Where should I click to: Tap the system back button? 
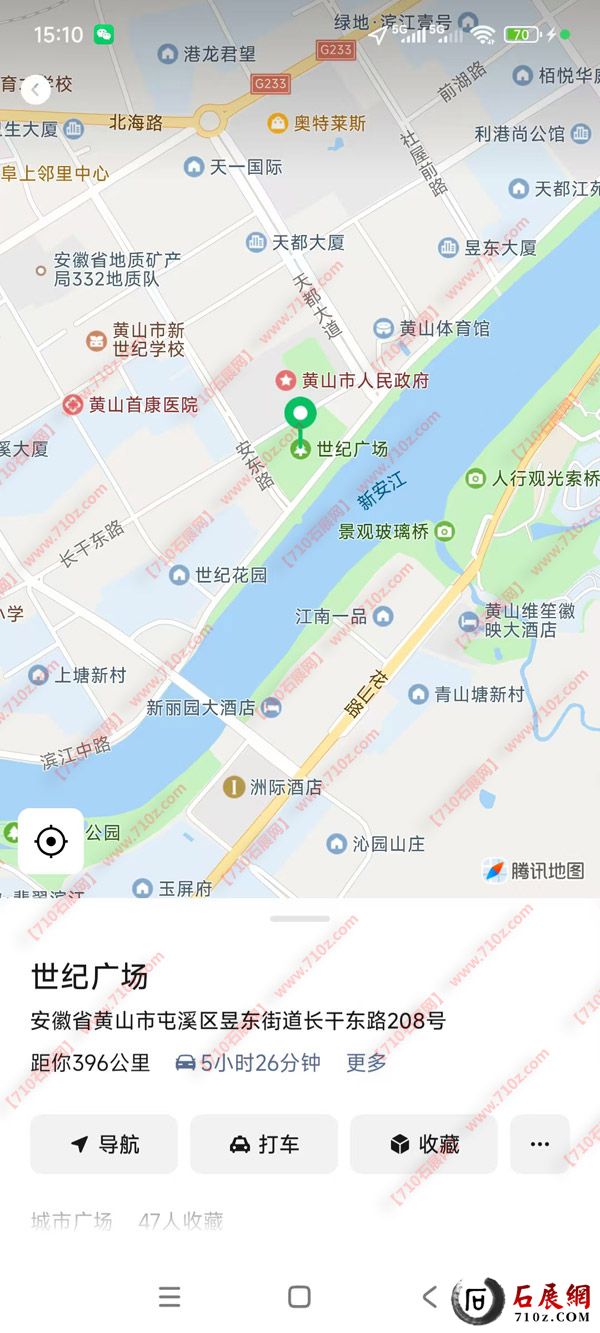click(x=429, y=1297)
